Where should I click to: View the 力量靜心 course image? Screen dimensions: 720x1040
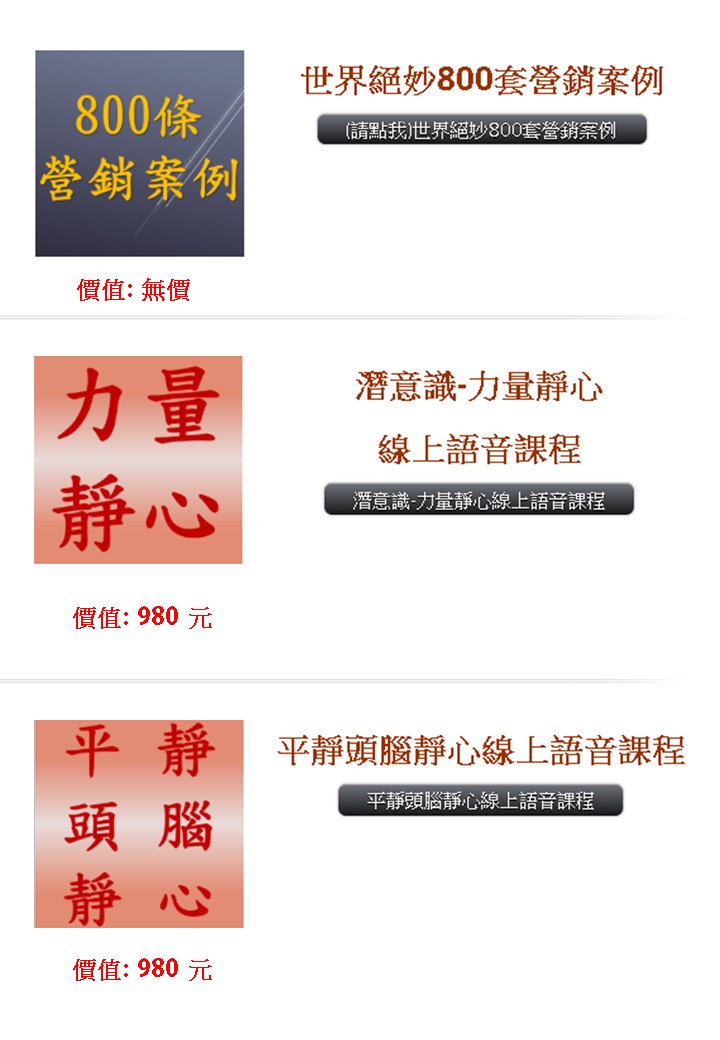[138, 460]
